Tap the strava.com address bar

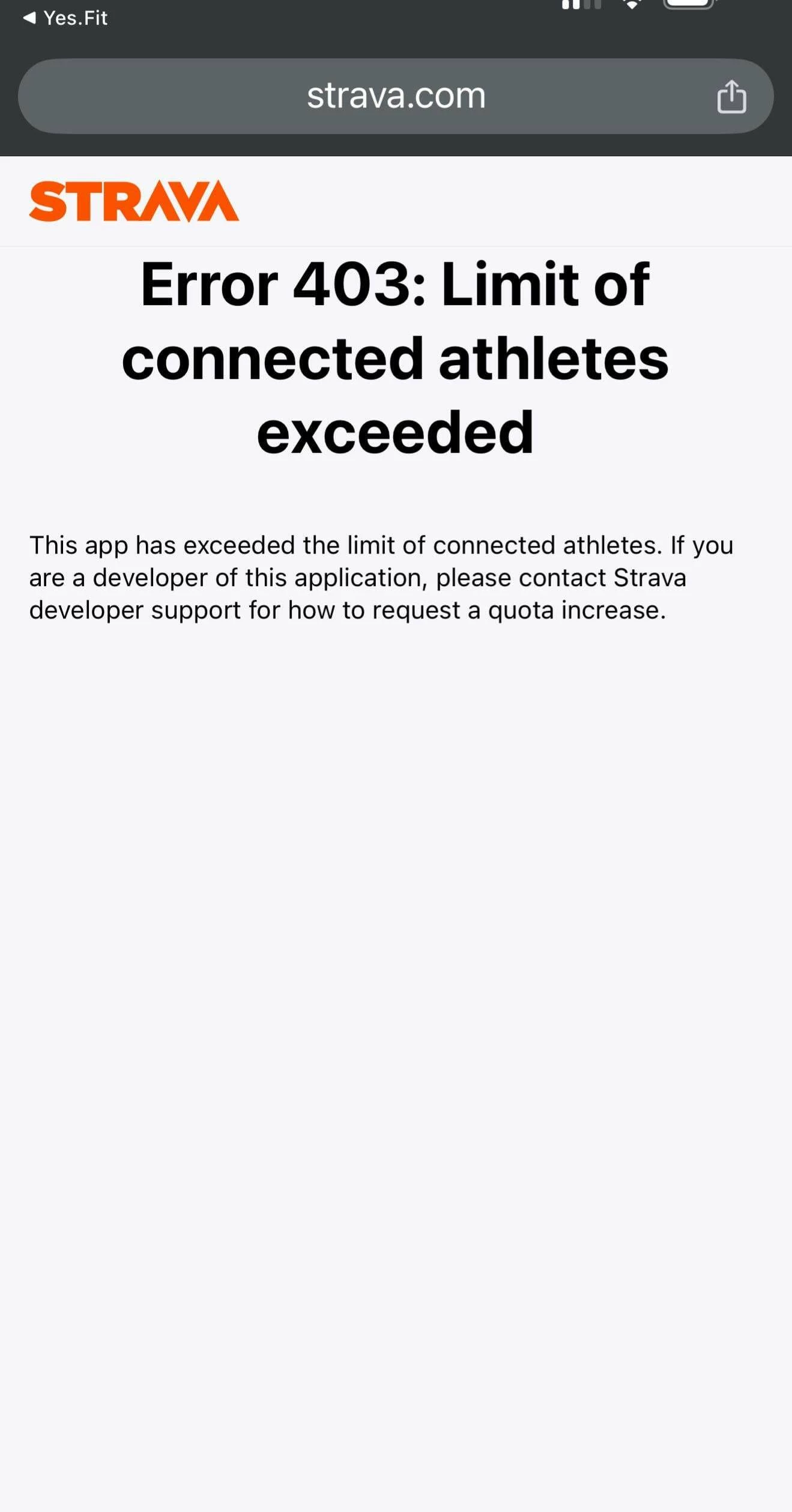[x=396, y=96]
